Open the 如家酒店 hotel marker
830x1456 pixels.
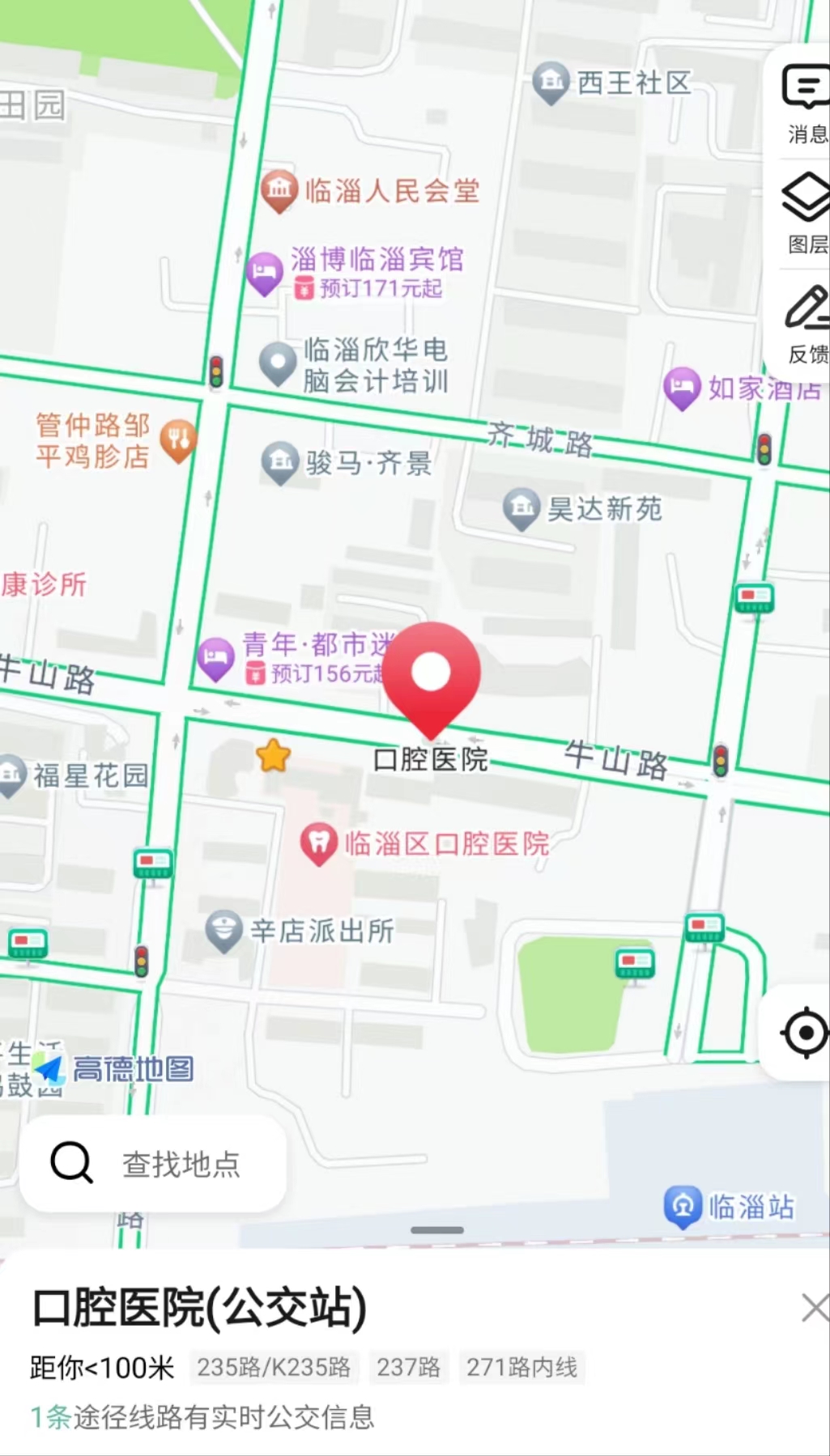point(682,388)
